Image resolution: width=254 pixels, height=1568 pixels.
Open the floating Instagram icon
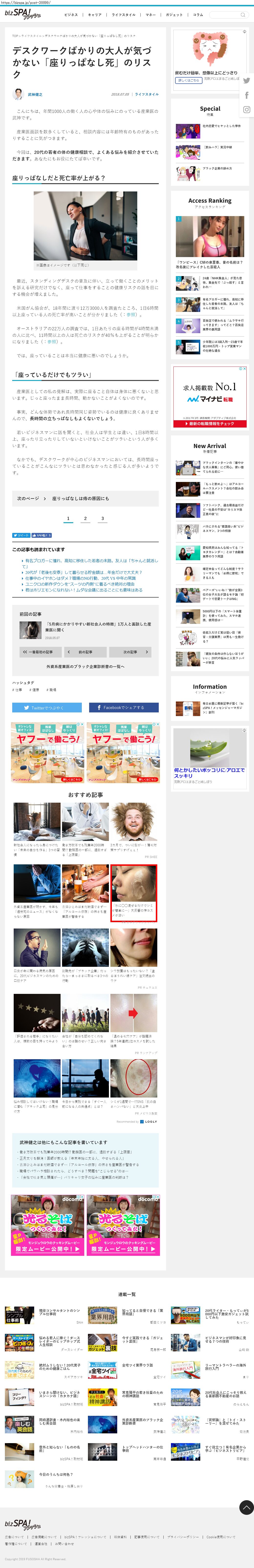pyautogui.click(x=246, y=110)
